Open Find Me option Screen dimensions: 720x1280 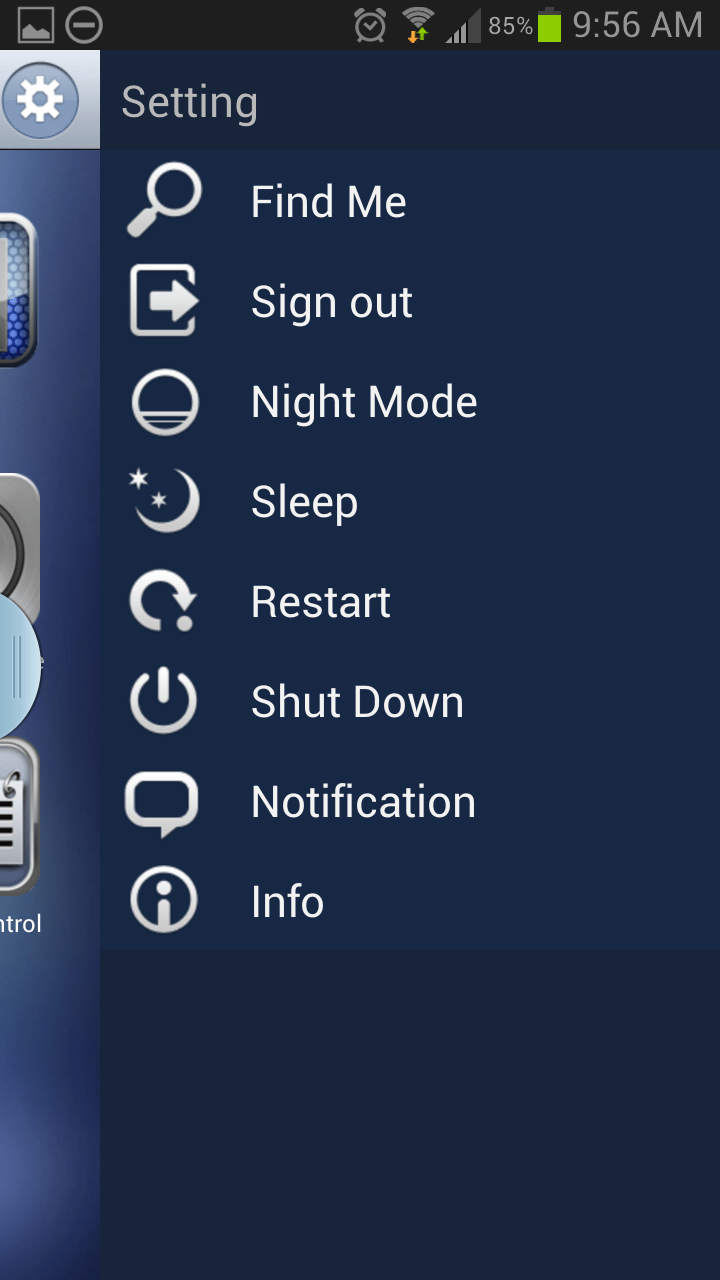point(328,202)
